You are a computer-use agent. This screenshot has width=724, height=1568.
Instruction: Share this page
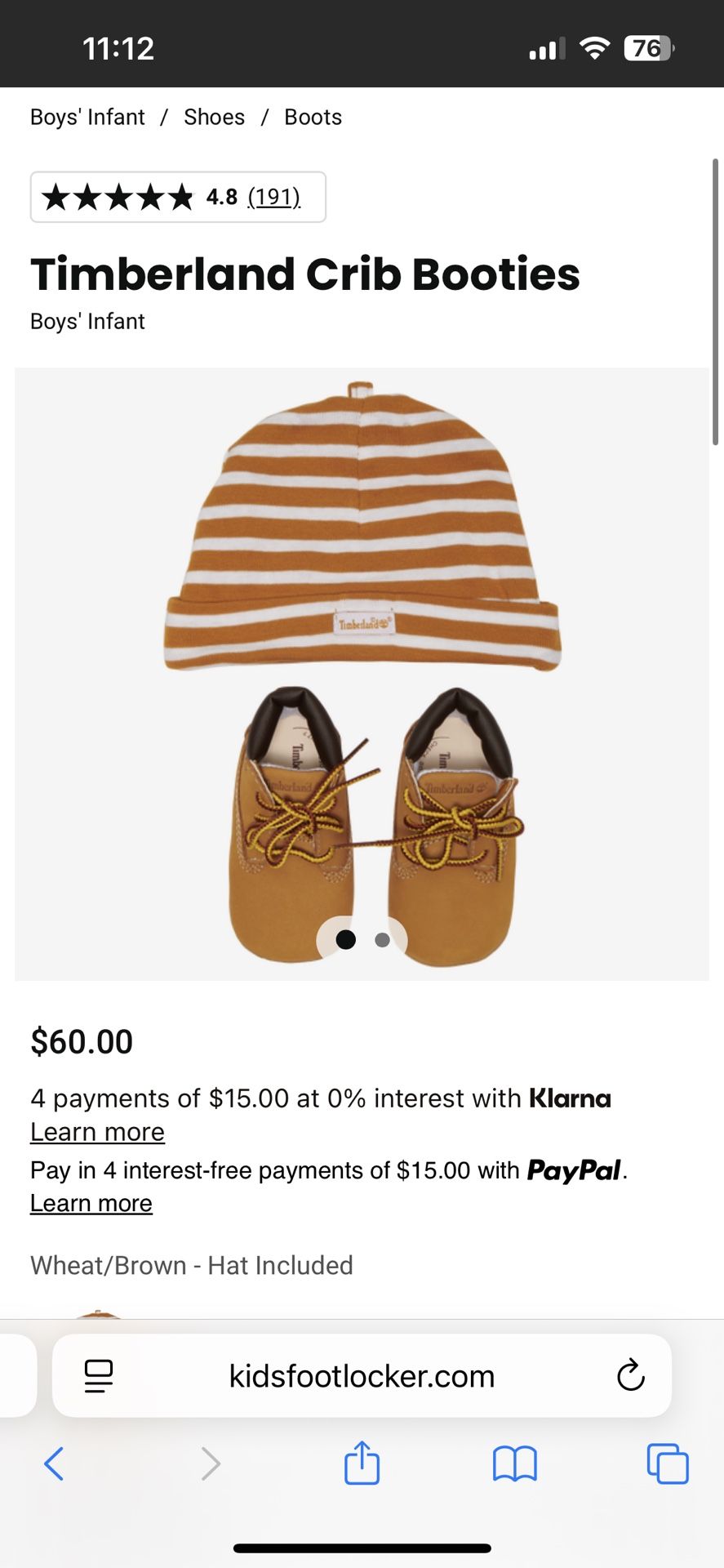362,1462
